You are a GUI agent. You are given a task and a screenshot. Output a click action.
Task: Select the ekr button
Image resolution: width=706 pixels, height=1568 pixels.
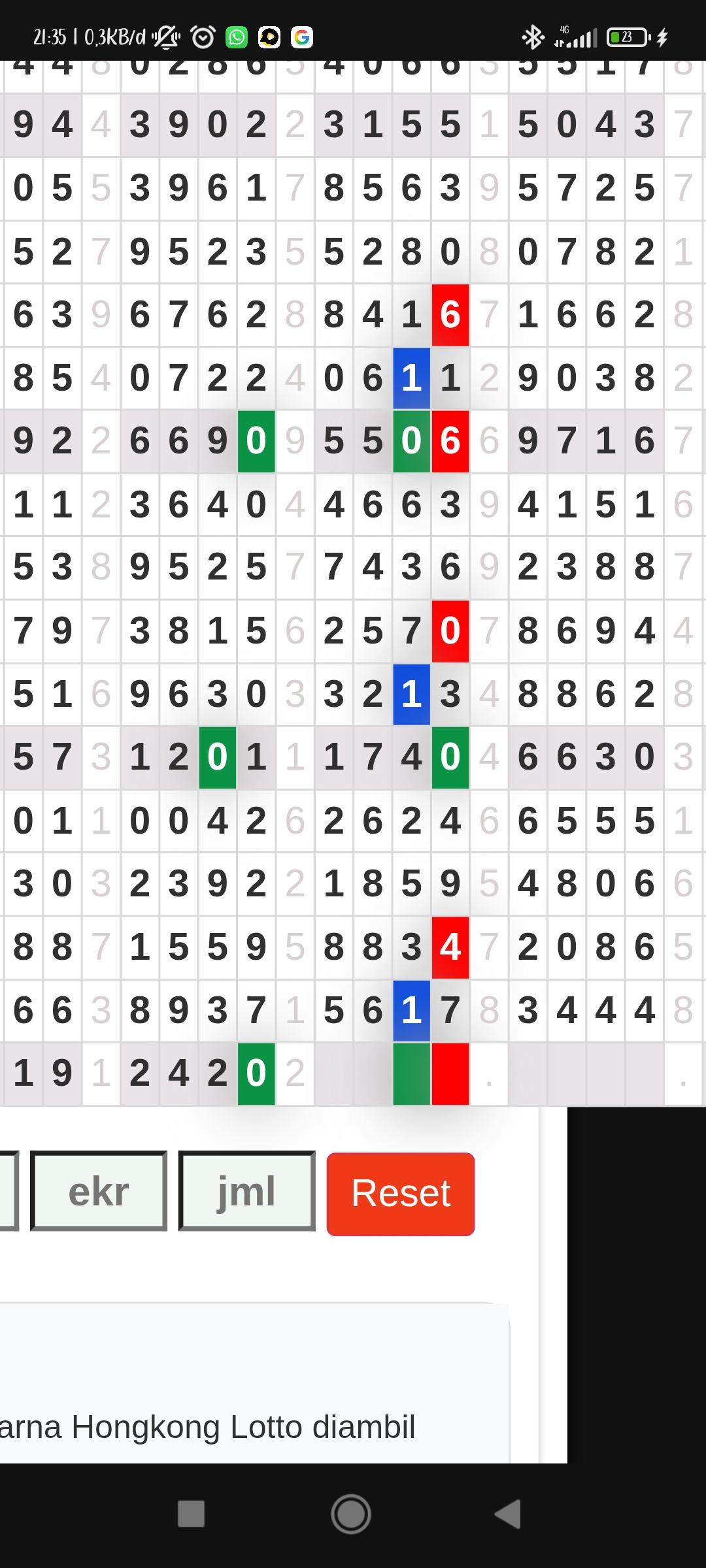pos(99,1191)
